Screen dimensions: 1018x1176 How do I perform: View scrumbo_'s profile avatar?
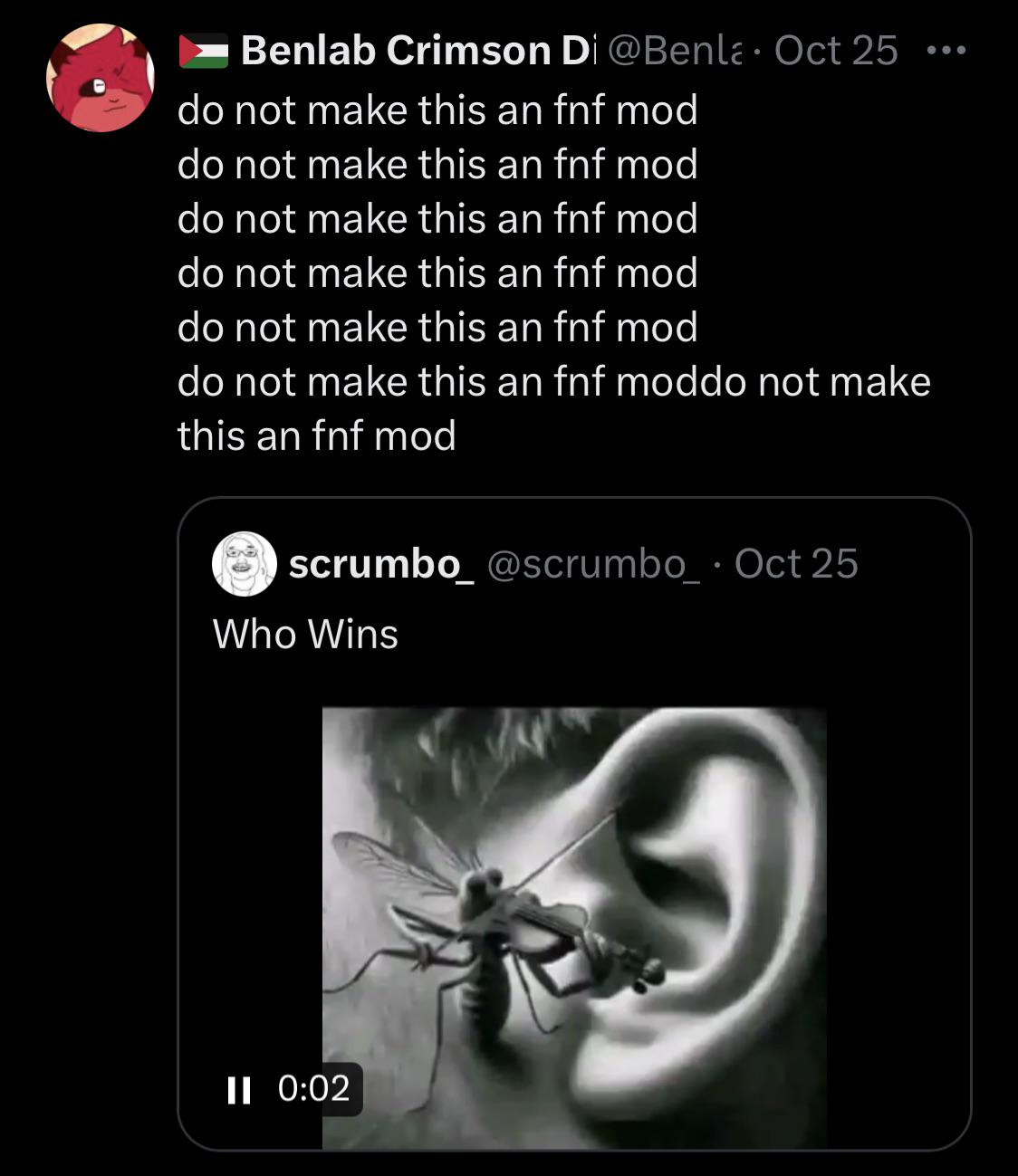pos(244,563)
